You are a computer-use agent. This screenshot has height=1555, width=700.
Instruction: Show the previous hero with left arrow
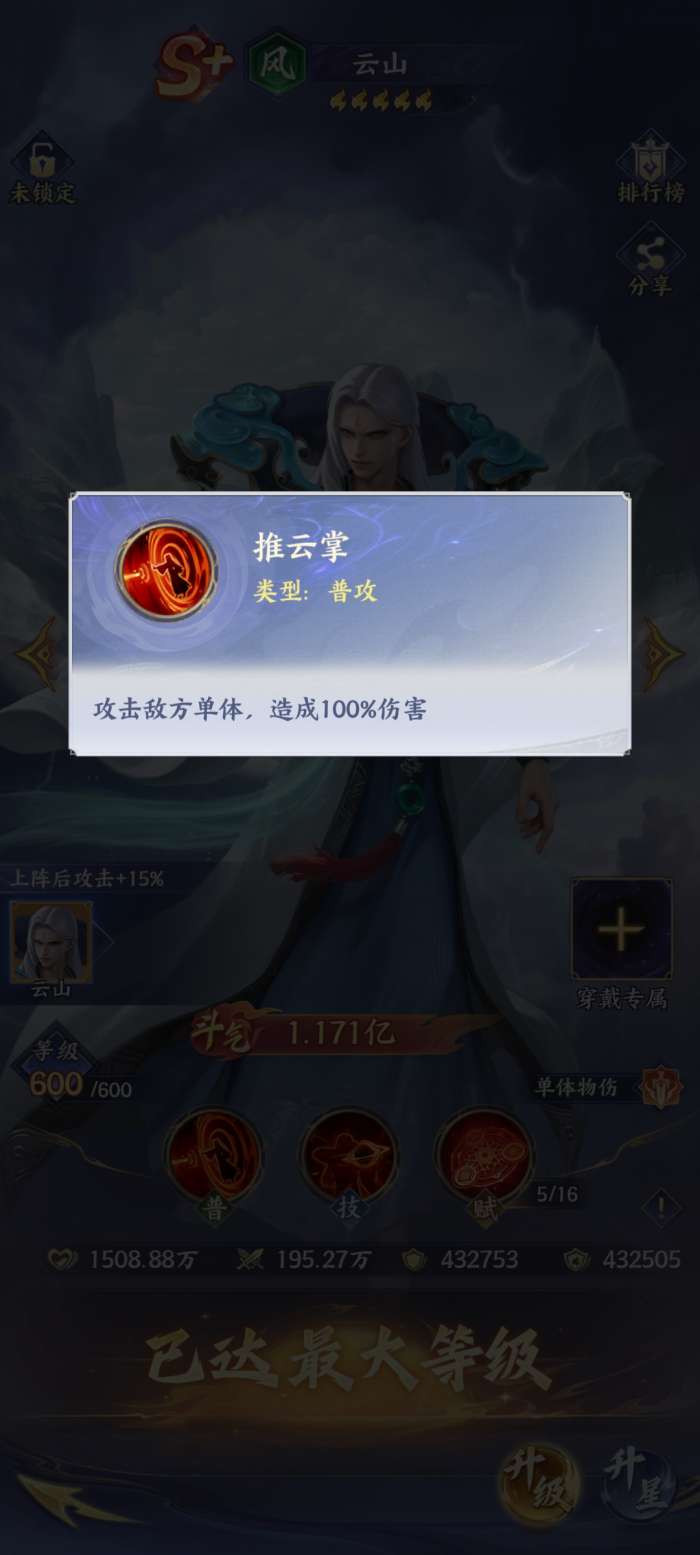(35, 653)
